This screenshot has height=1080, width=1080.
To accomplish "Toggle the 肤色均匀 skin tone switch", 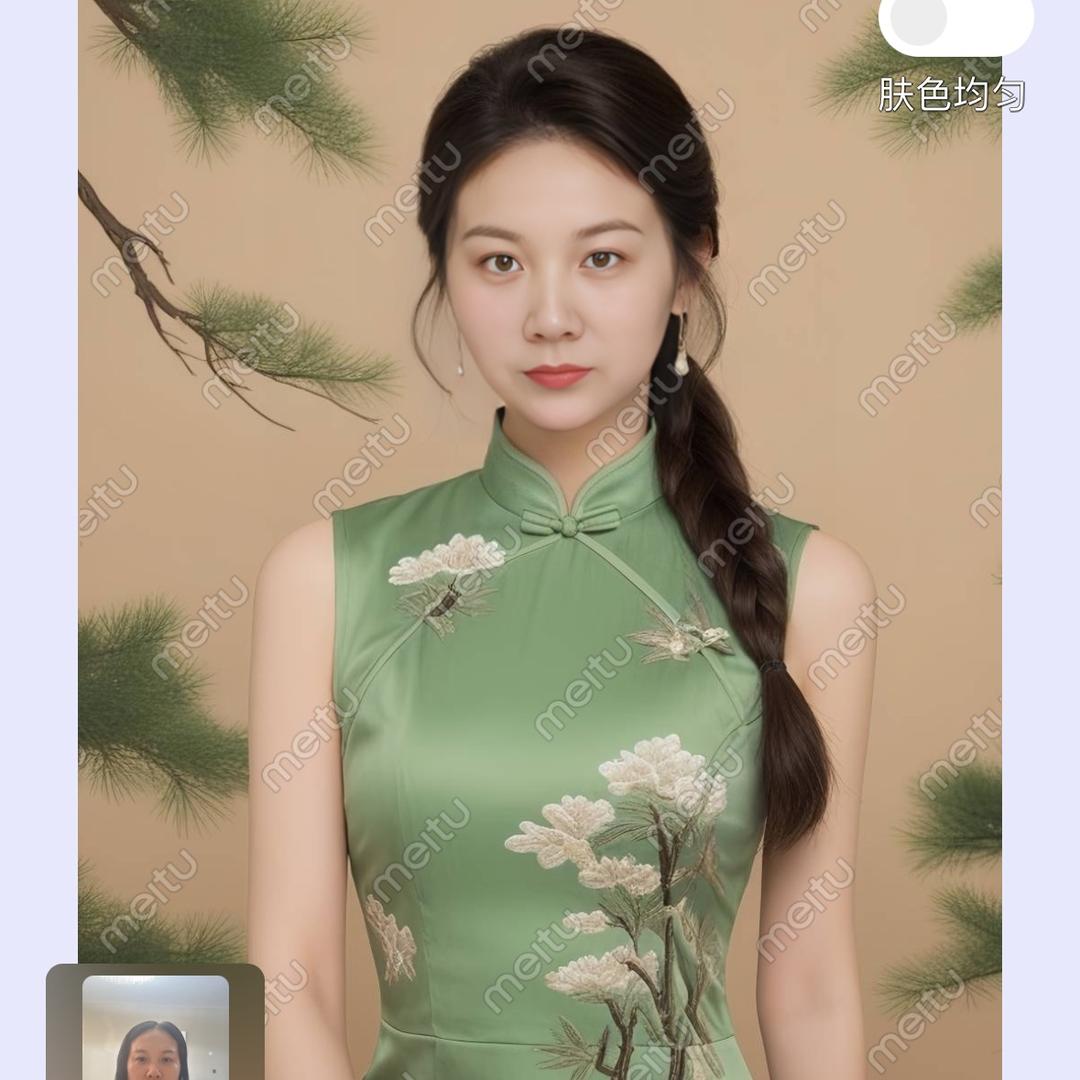I will (955, 23).
